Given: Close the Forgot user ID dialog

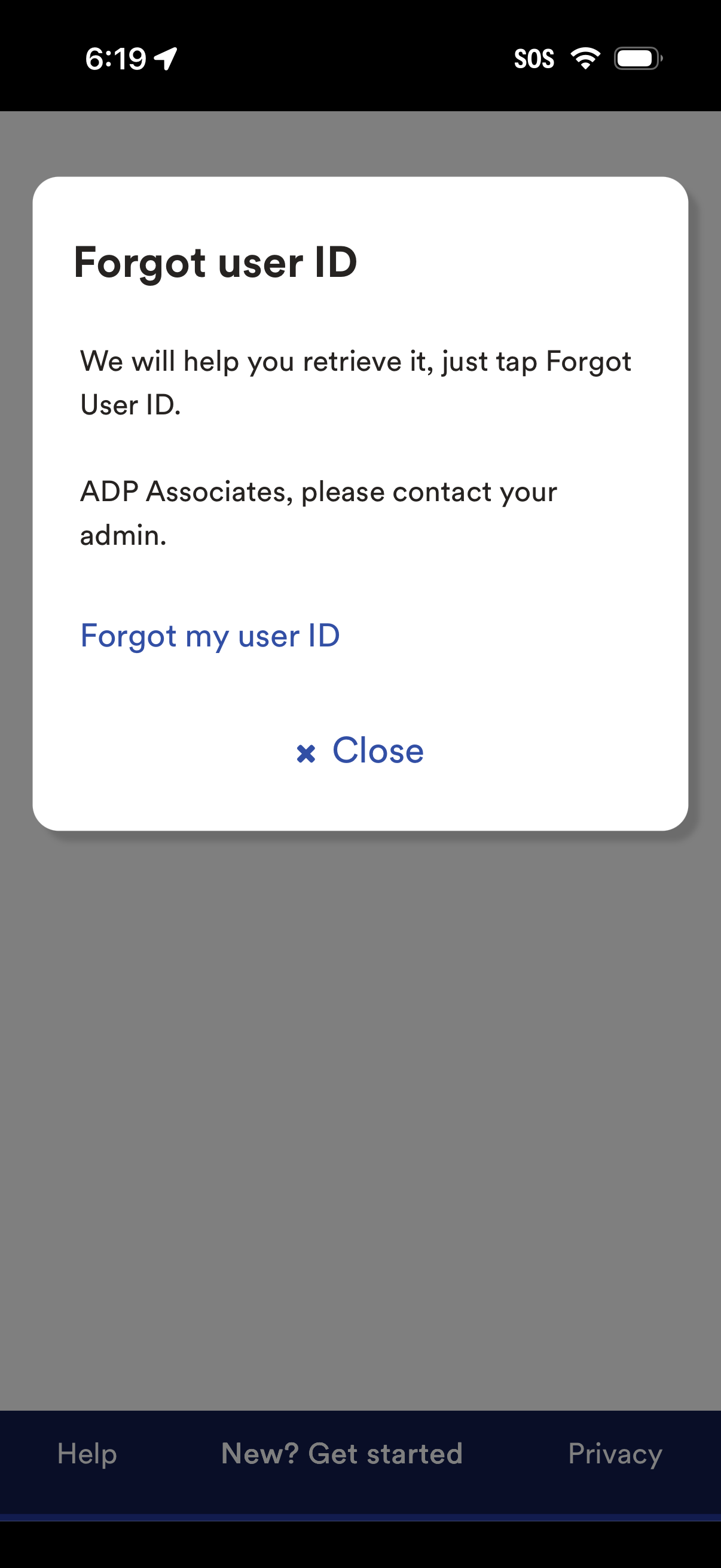Looking at the screenshot, I should (x=360, y=751).
